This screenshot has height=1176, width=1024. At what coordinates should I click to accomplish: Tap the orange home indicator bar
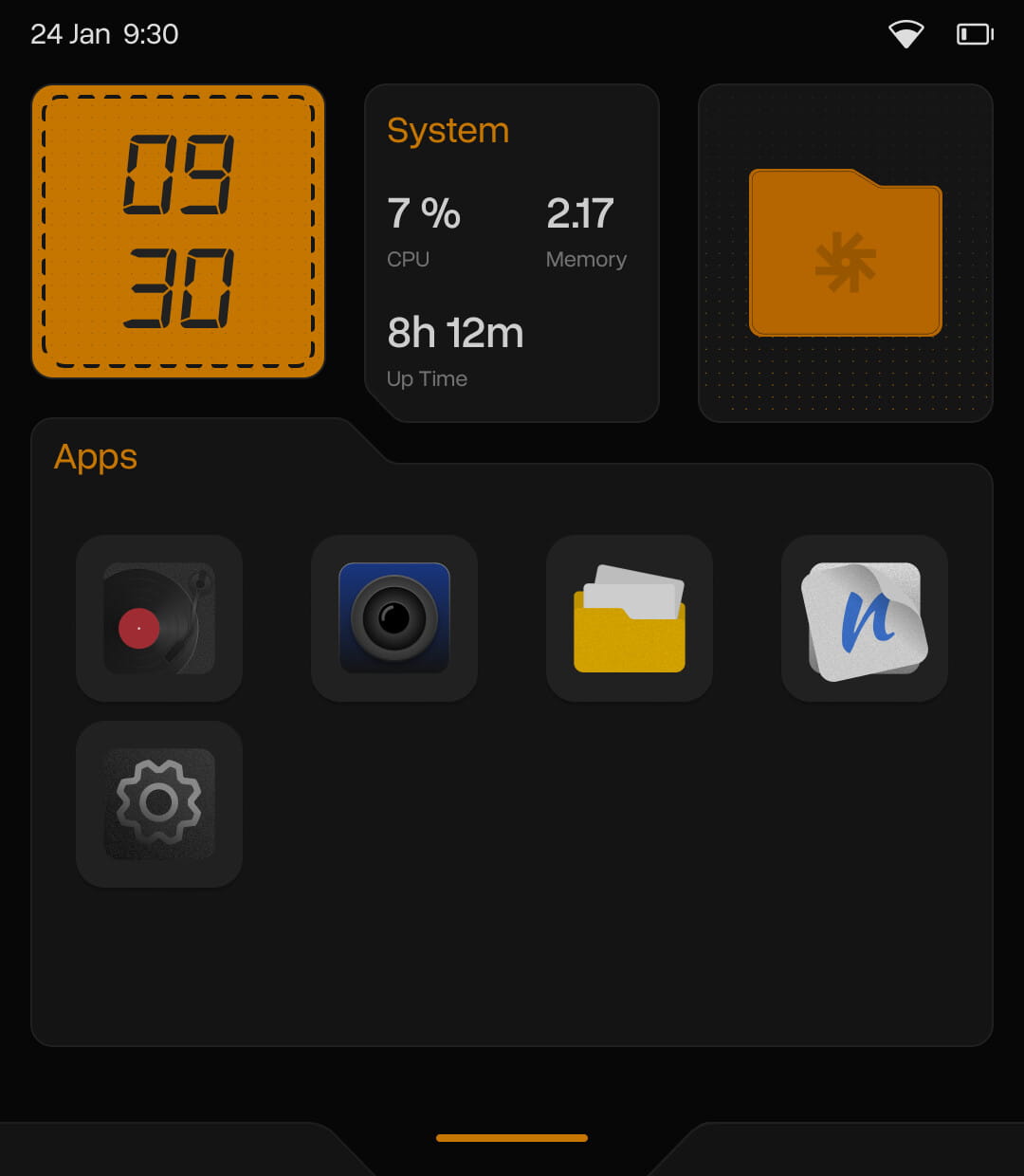tap(512, 1137)
